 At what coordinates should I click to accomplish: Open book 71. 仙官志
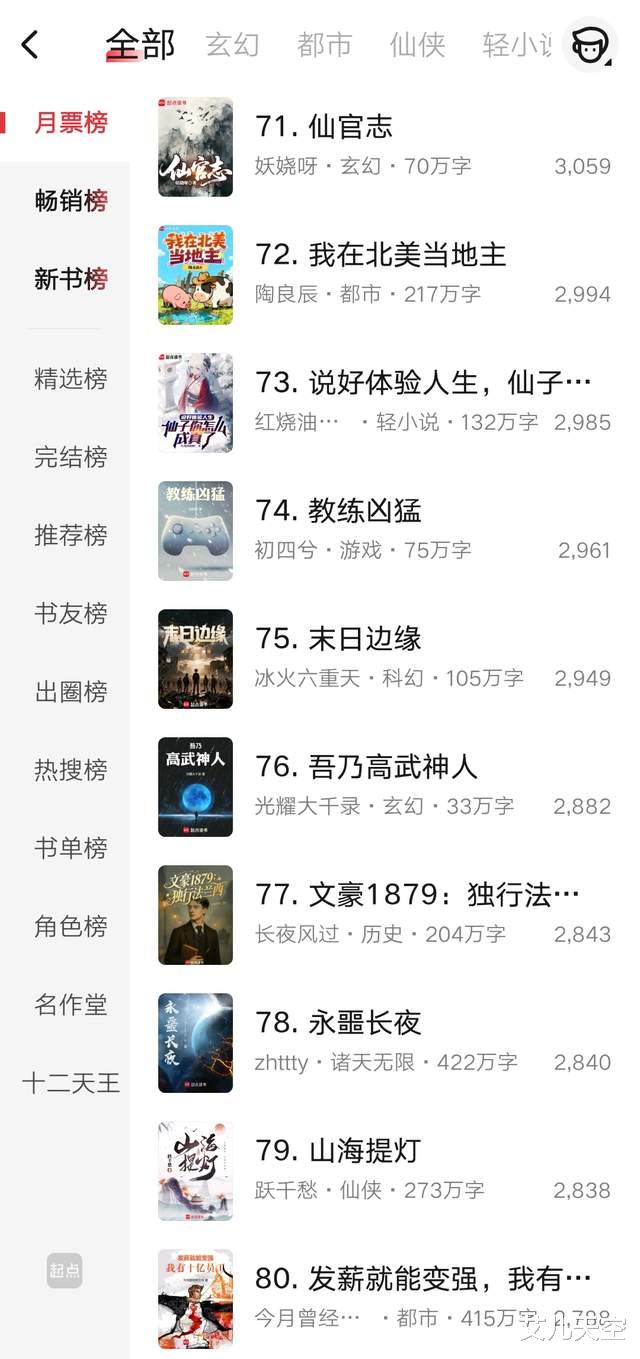click(x=324, y=127)
